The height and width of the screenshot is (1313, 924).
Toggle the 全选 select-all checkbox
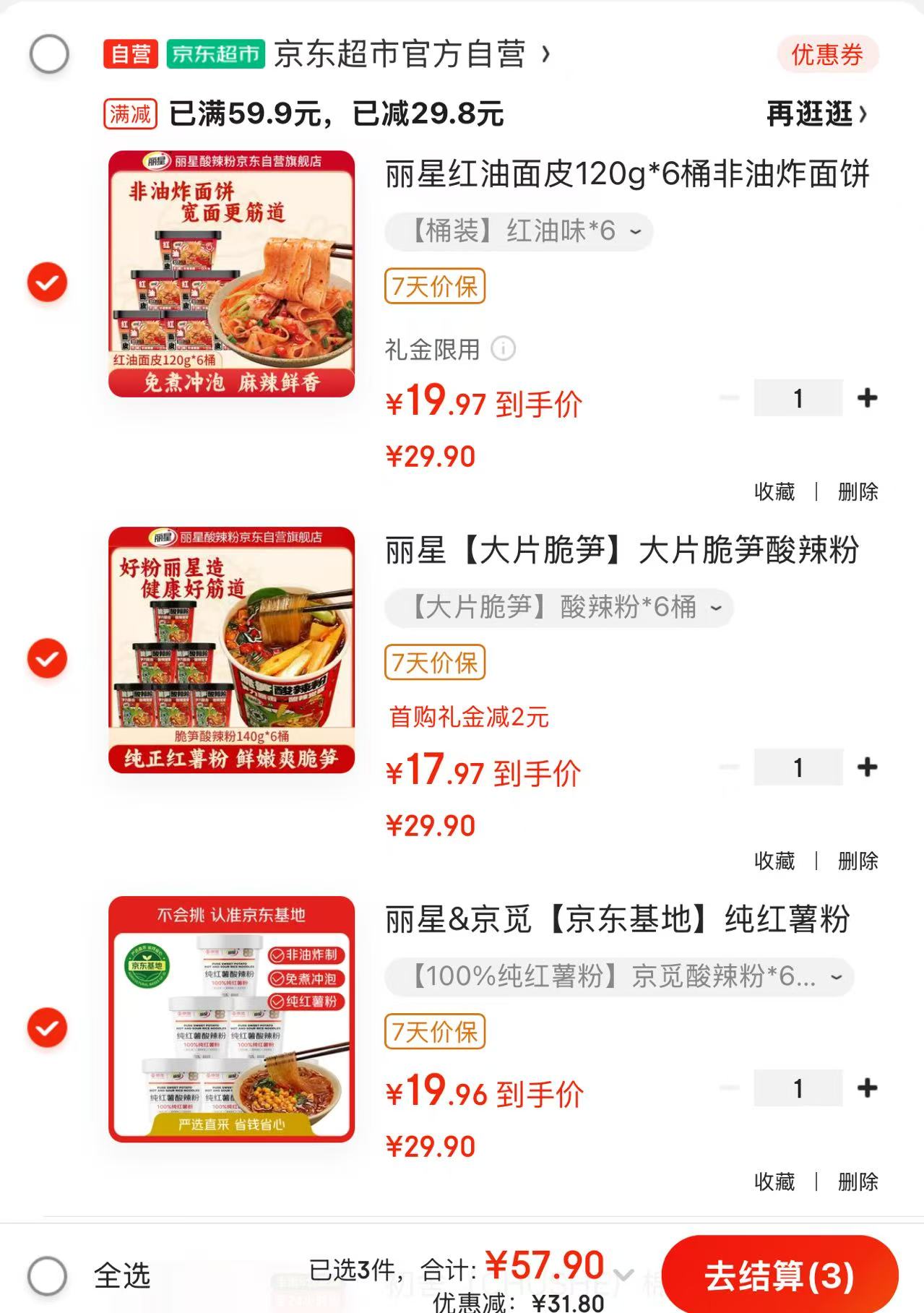point(48,1275)
